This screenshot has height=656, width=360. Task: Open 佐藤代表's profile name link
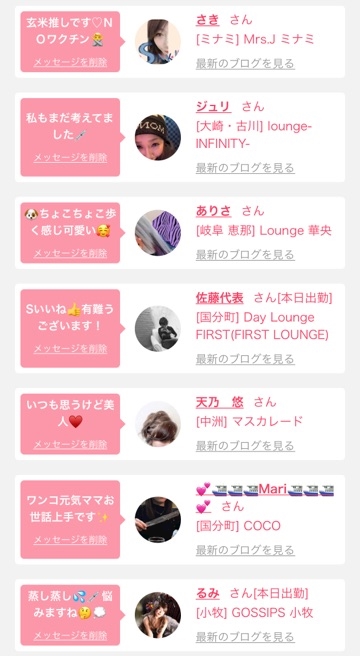(x=220, y=298)
